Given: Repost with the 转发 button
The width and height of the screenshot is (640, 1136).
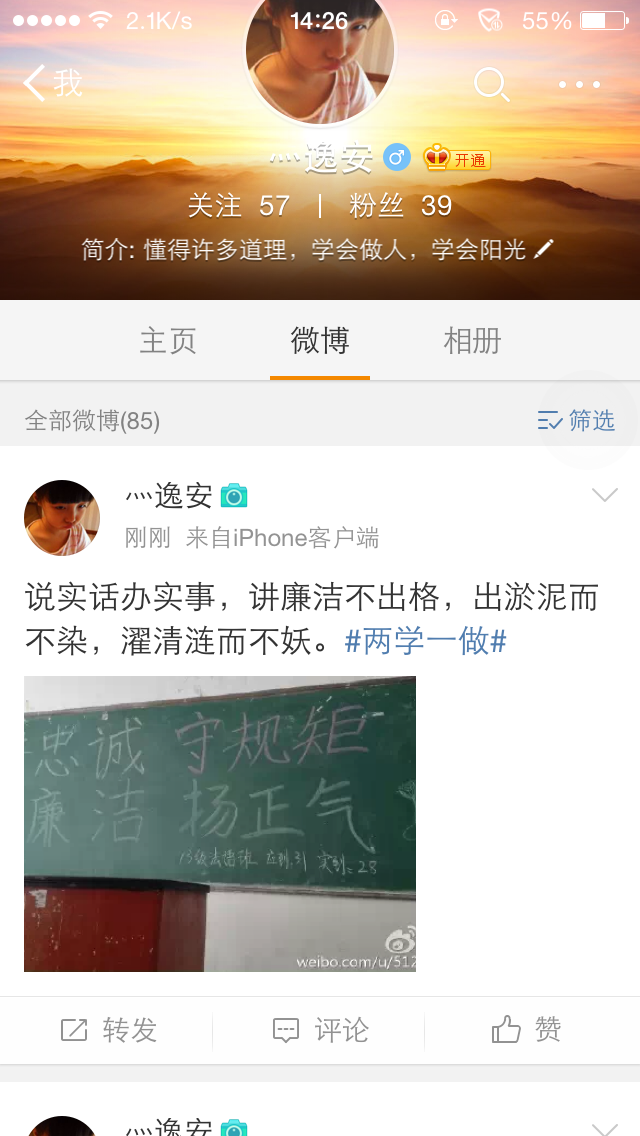Looking at the screenshot, I should coord(108,1030).
